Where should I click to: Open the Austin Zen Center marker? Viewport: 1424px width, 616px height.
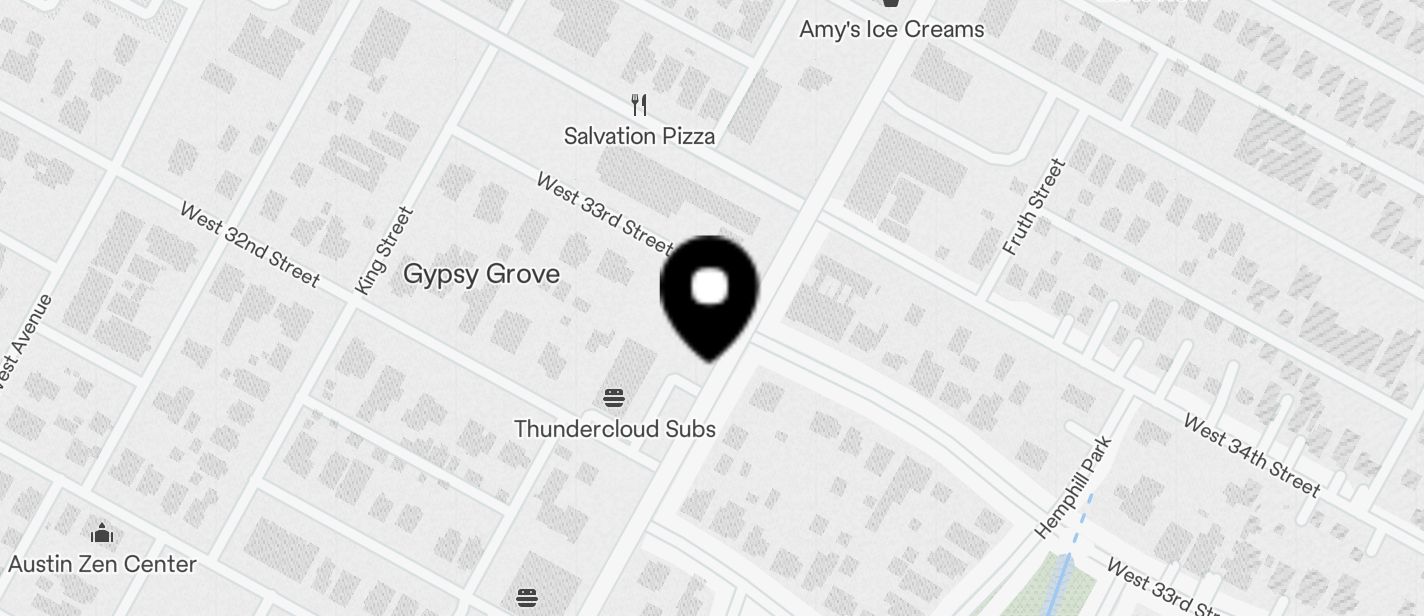tap(102, 534)
